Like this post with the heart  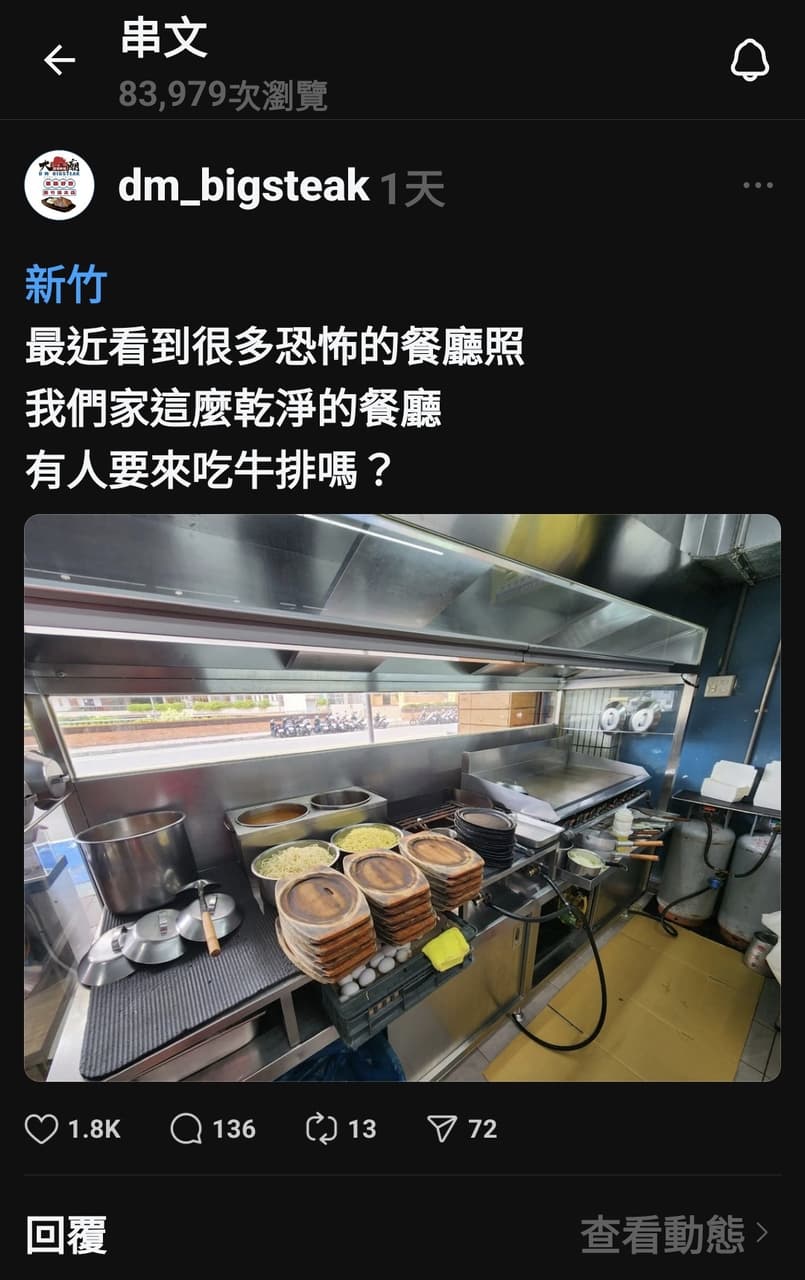pyautogui.click(x=42, y=1129)
